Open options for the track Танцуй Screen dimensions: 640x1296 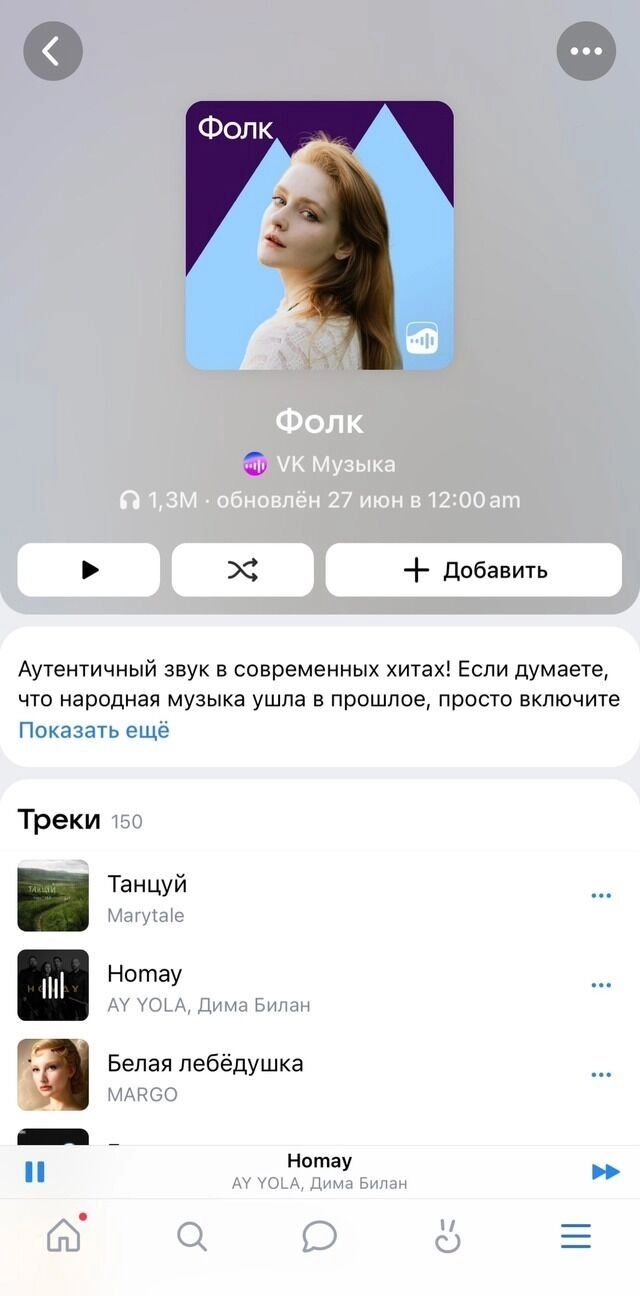pyautogui.click(x=600, y=896)
